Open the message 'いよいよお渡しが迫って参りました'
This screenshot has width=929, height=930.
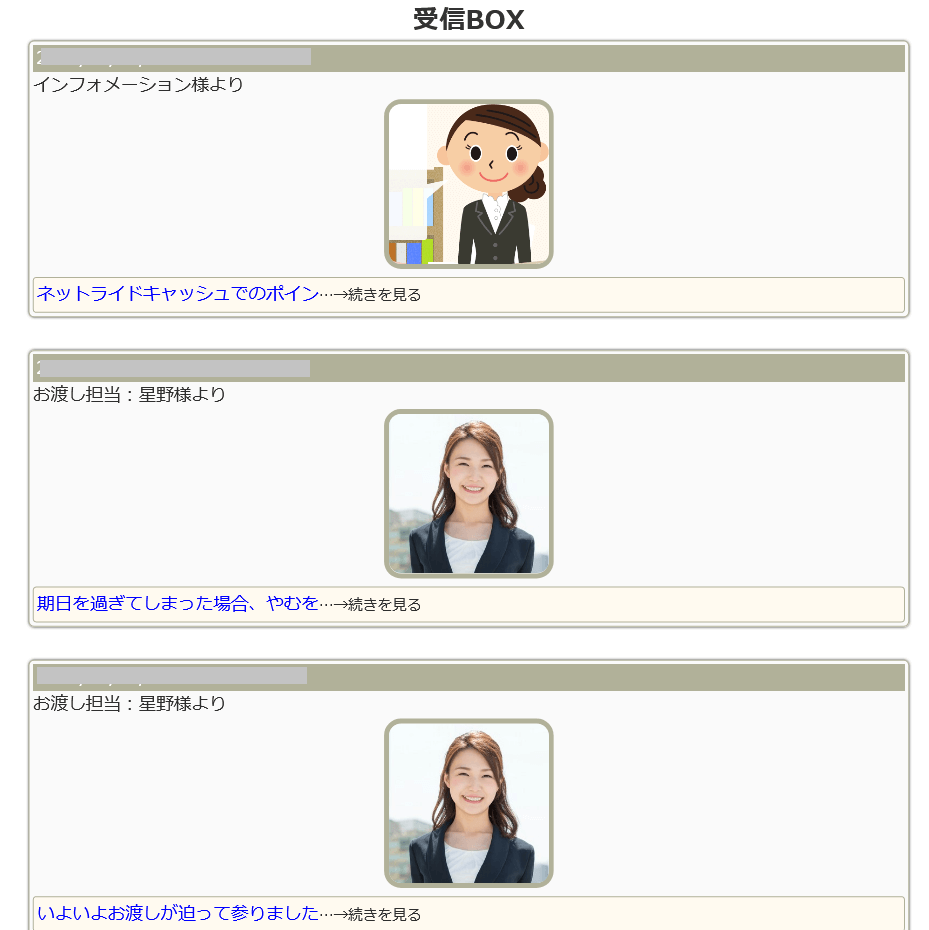(178, 913)
